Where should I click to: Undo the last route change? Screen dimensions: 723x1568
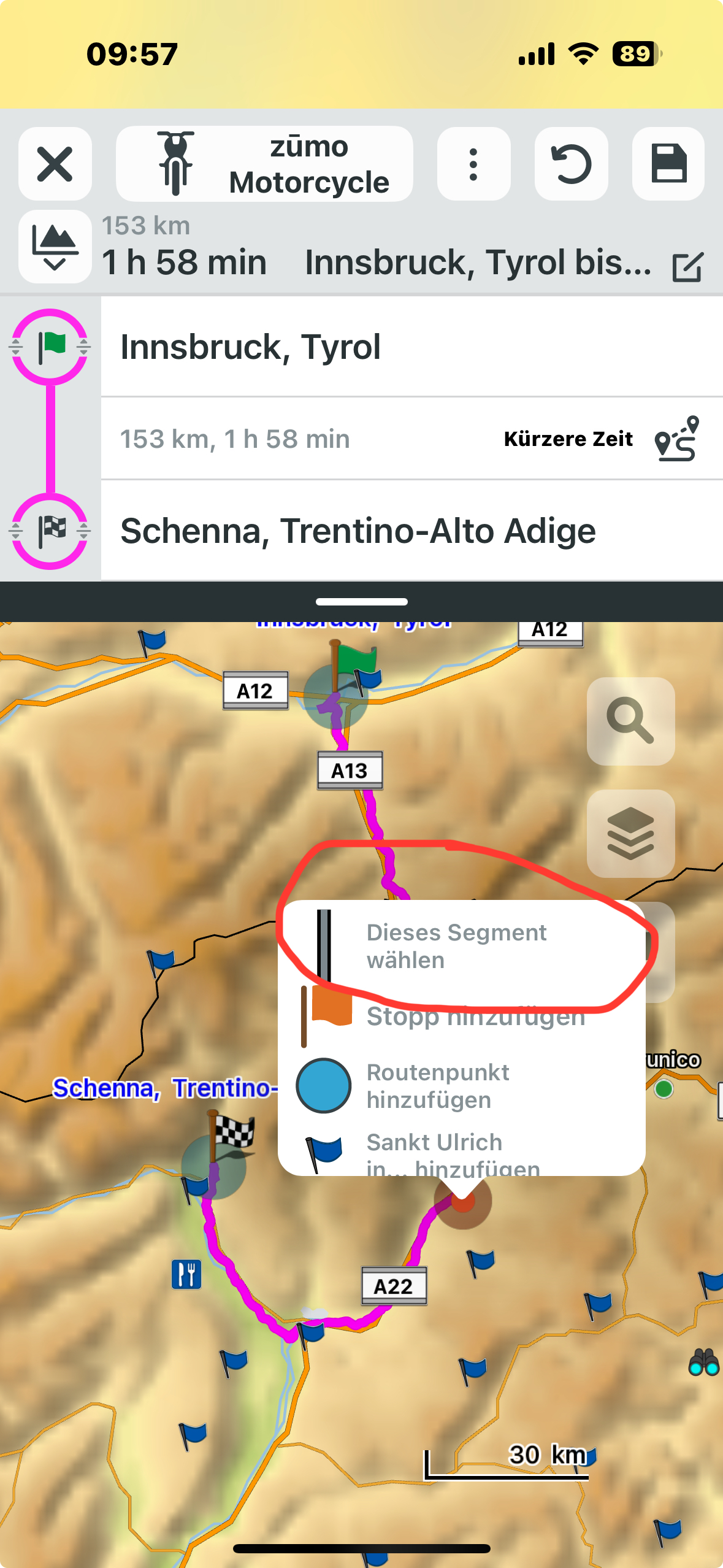pos(571,164)
